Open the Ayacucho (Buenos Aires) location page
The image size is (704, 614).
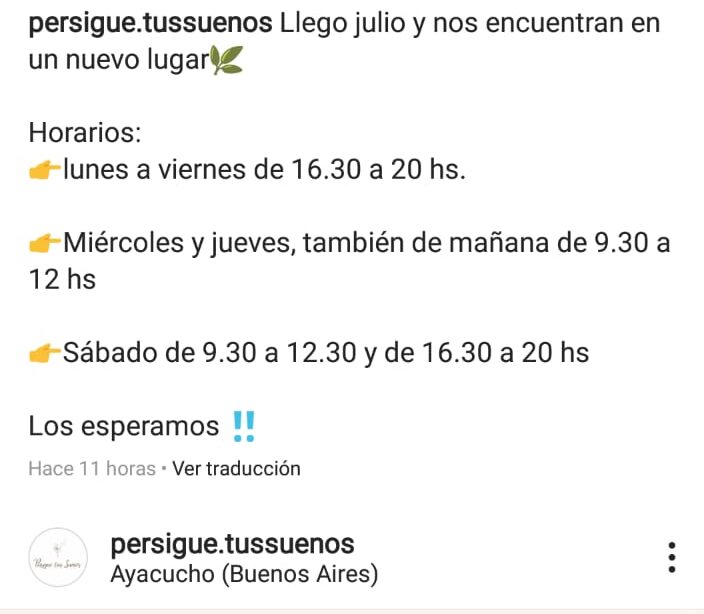(244, 575)
